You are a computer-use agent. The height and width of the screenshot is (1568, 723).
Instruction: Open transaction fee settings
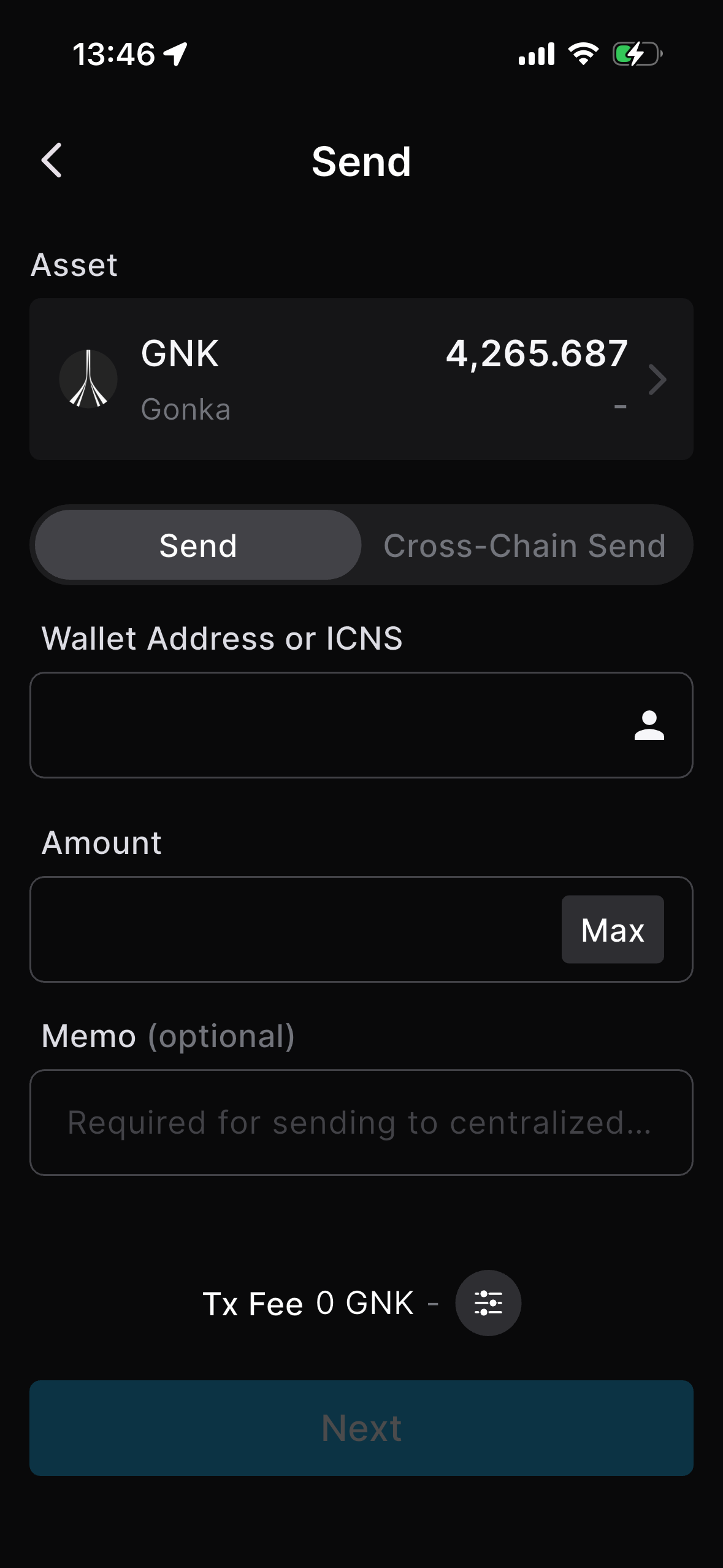point(488,1302)
